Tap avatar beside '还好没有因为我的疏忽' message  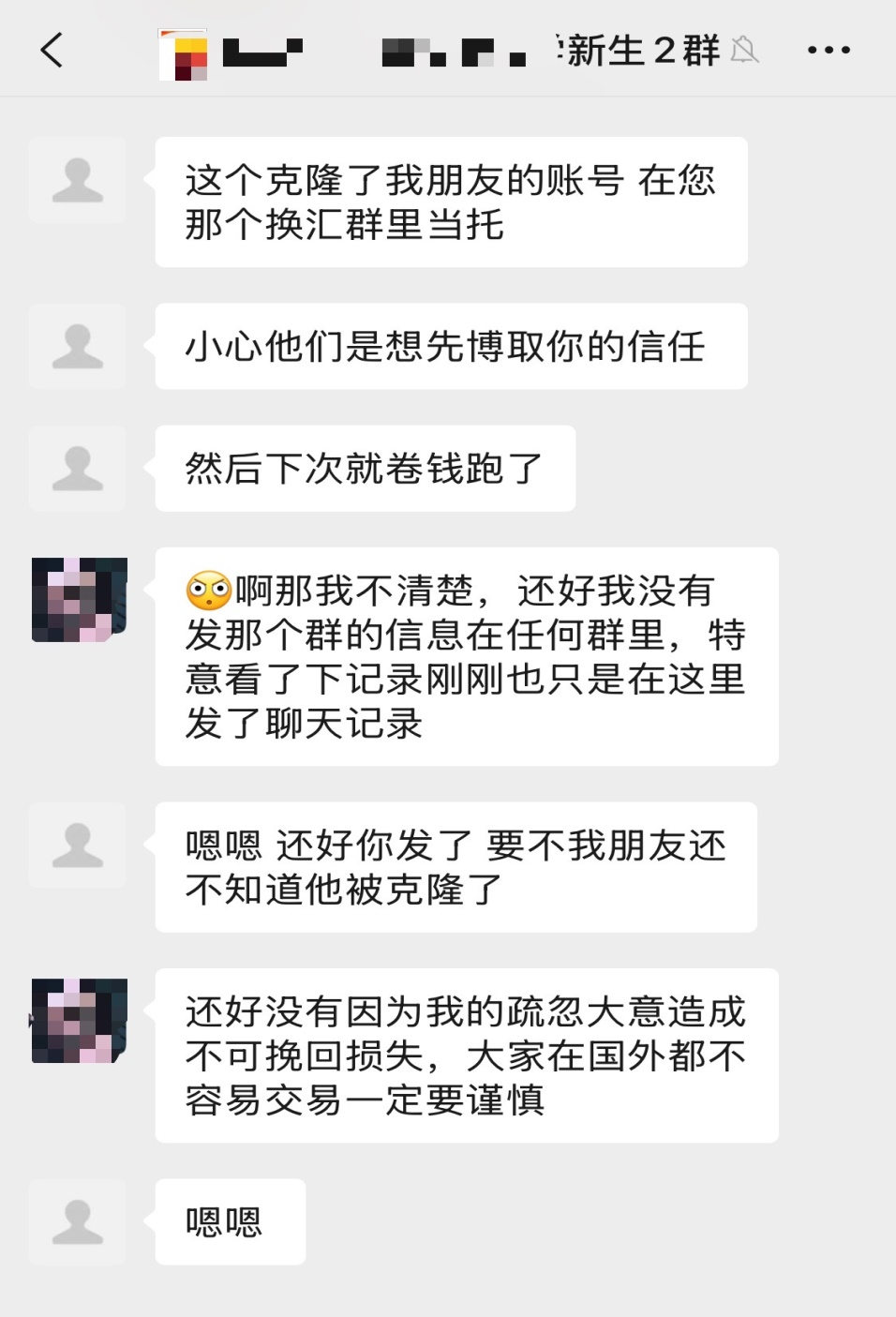coord(79,1020)
